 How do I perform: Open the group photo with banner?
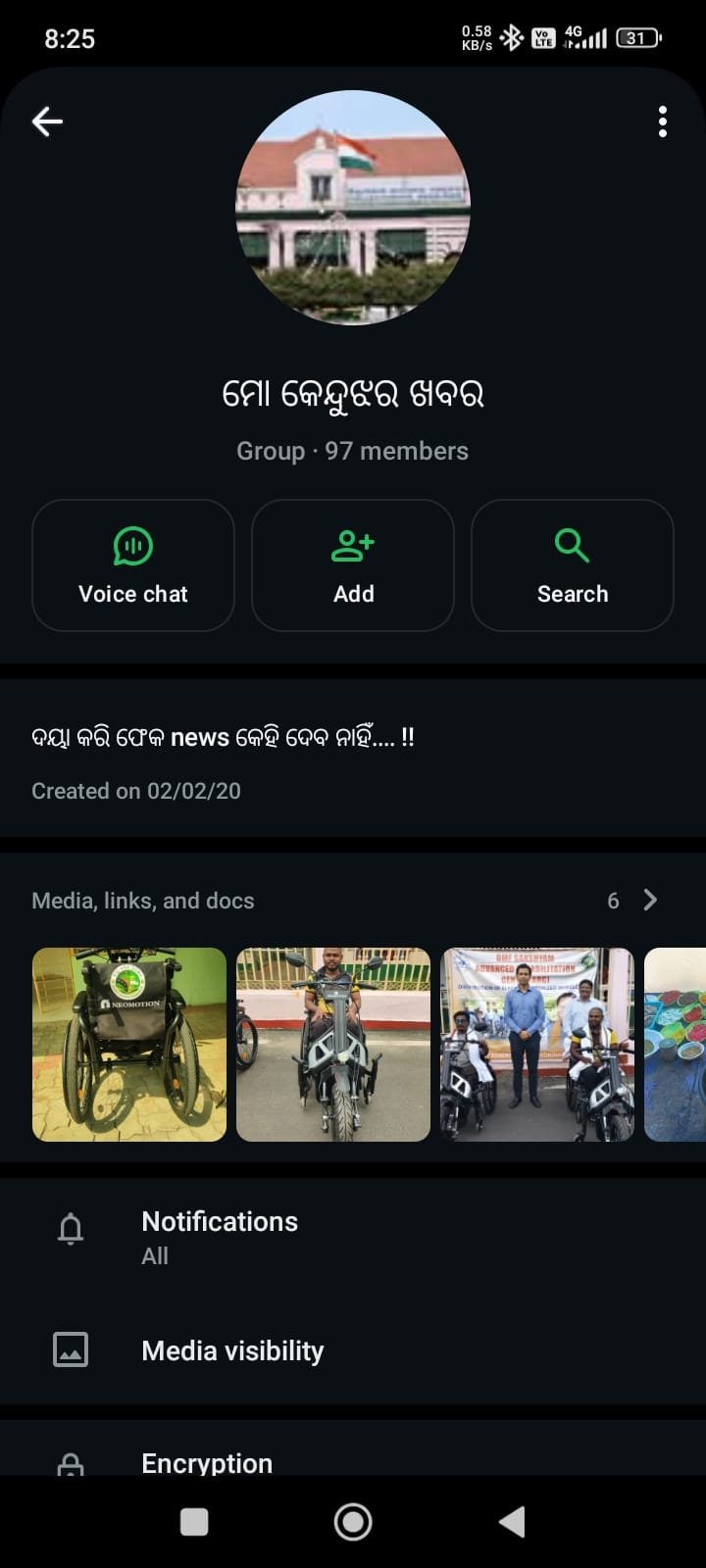click(x=537, y=1044)
